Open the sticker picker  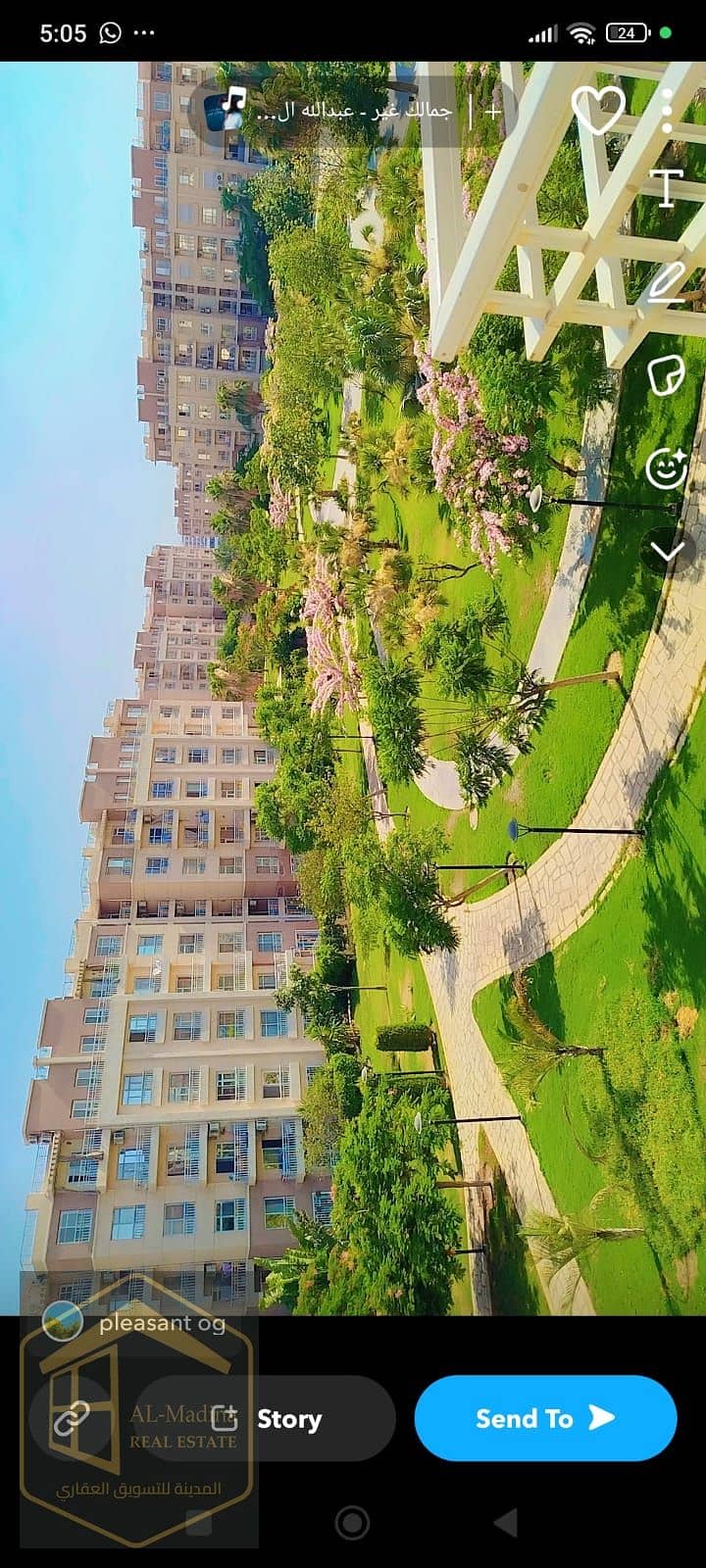point(667,374)
